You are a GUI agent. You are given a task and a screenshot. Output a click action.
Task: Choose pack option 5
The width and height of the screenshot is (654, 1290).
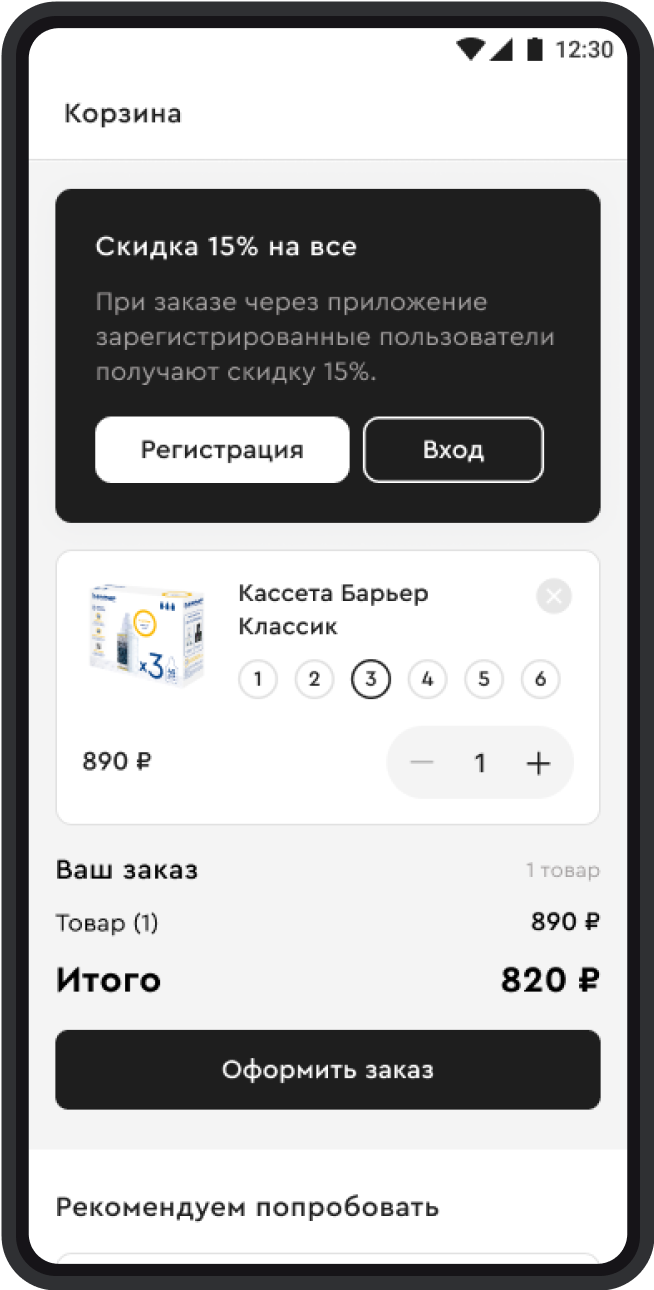pyautogui.click(x=484, y=680)
